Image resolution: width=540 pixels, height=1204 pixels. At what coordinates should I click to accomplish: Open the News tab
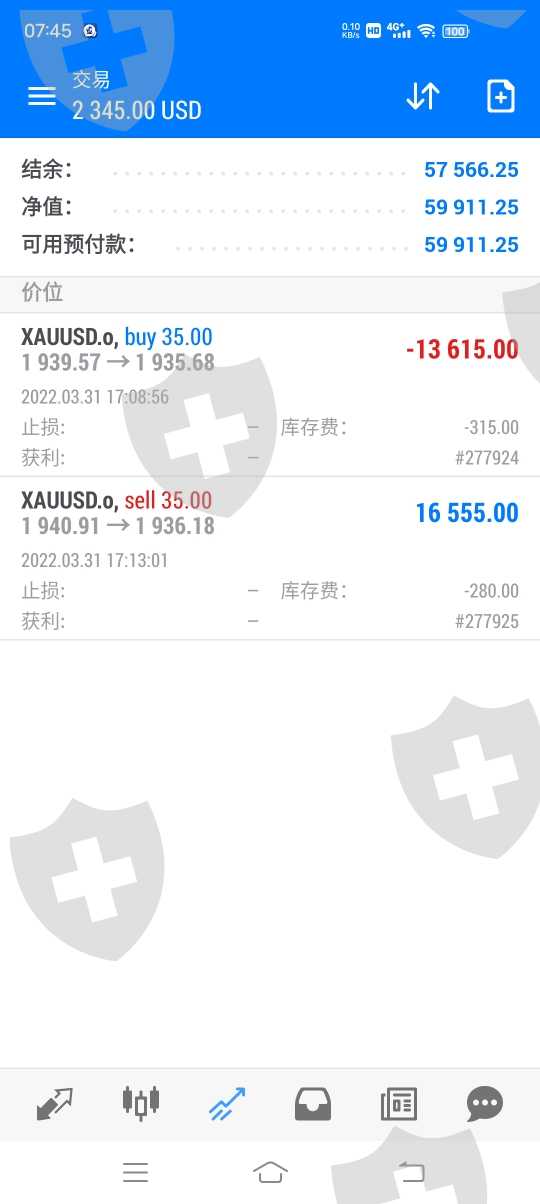(399, 1104)
